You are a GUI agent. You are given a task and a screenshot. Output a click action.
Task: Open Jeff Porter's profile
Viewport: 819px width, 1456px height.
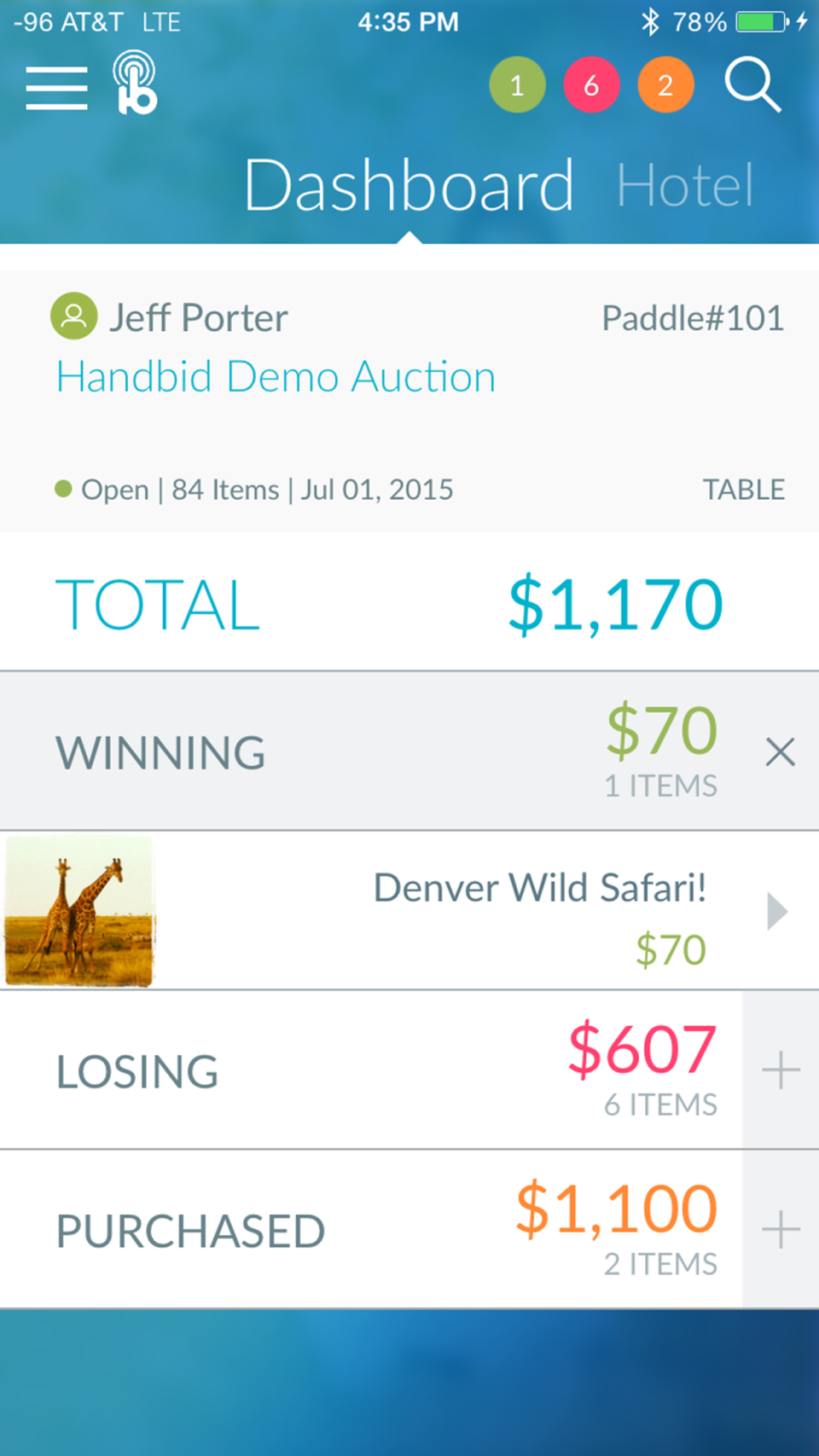click(169, 317)
